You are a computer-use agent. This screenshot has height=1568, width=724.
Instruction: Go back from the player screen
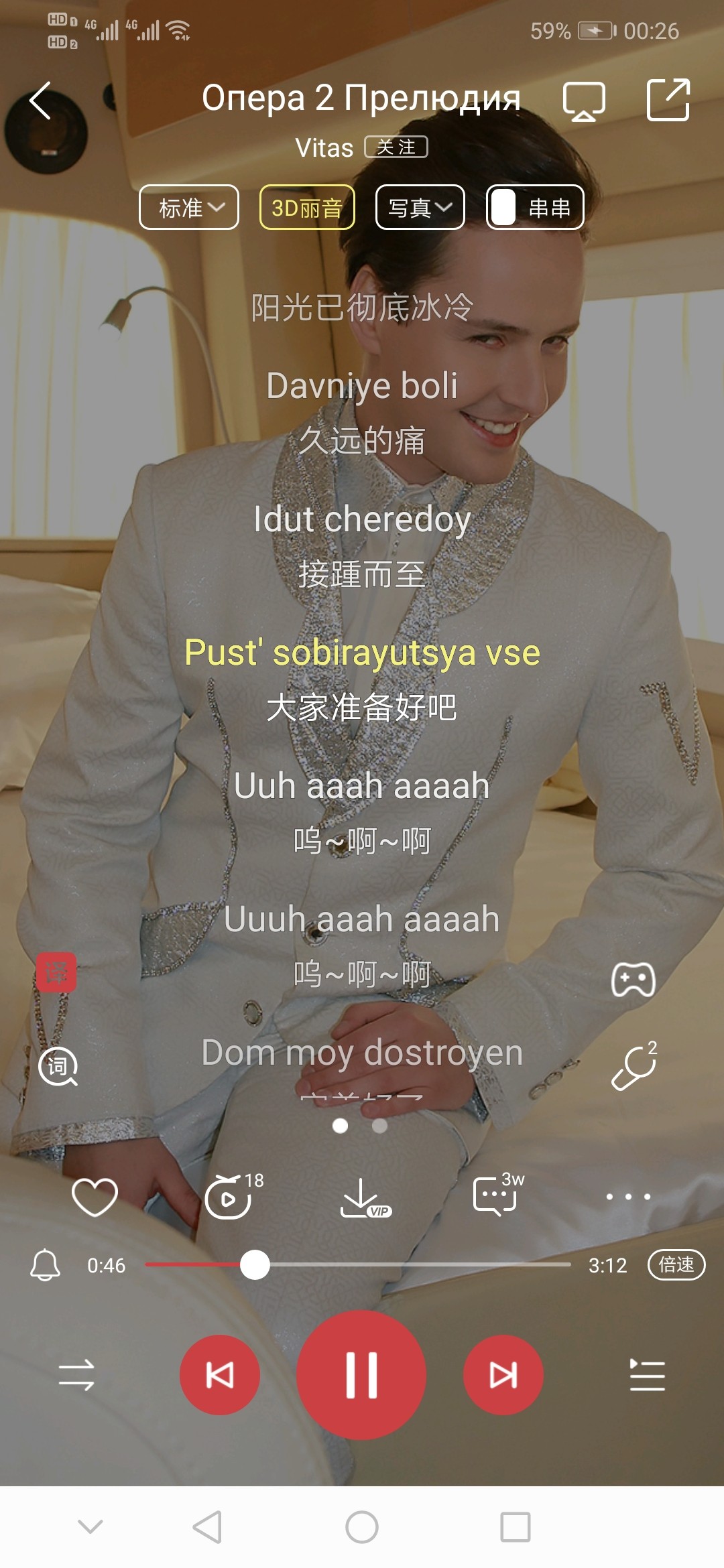pos(40,101)
